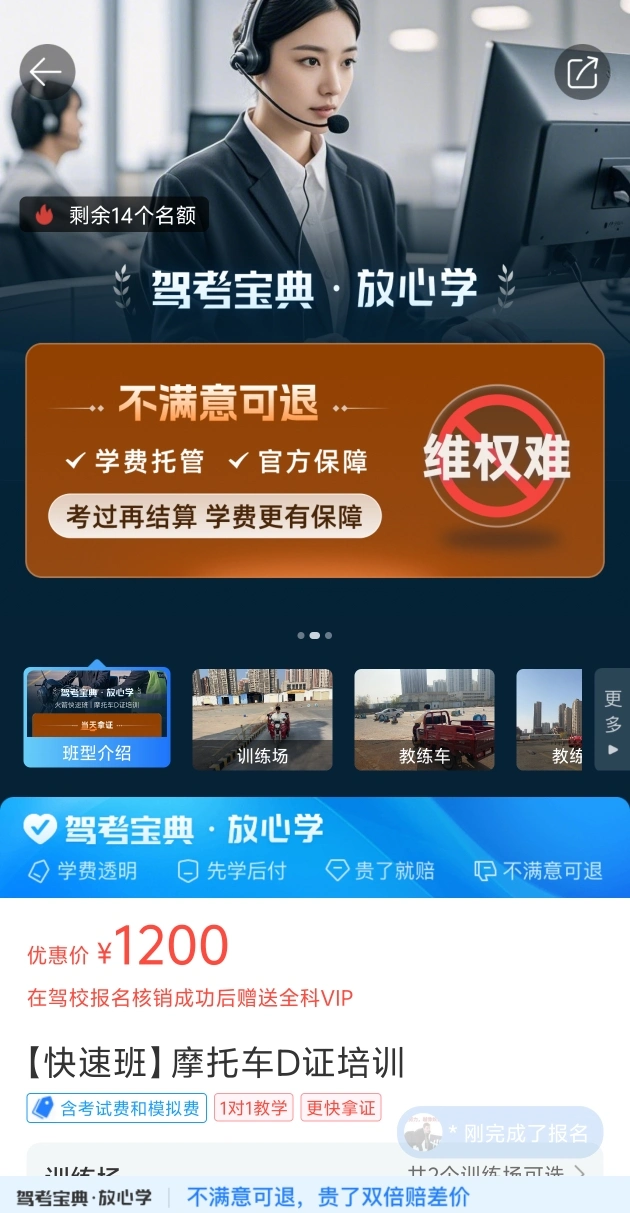
Task: Go back using the top-left arrow
Action: (47, 72)
